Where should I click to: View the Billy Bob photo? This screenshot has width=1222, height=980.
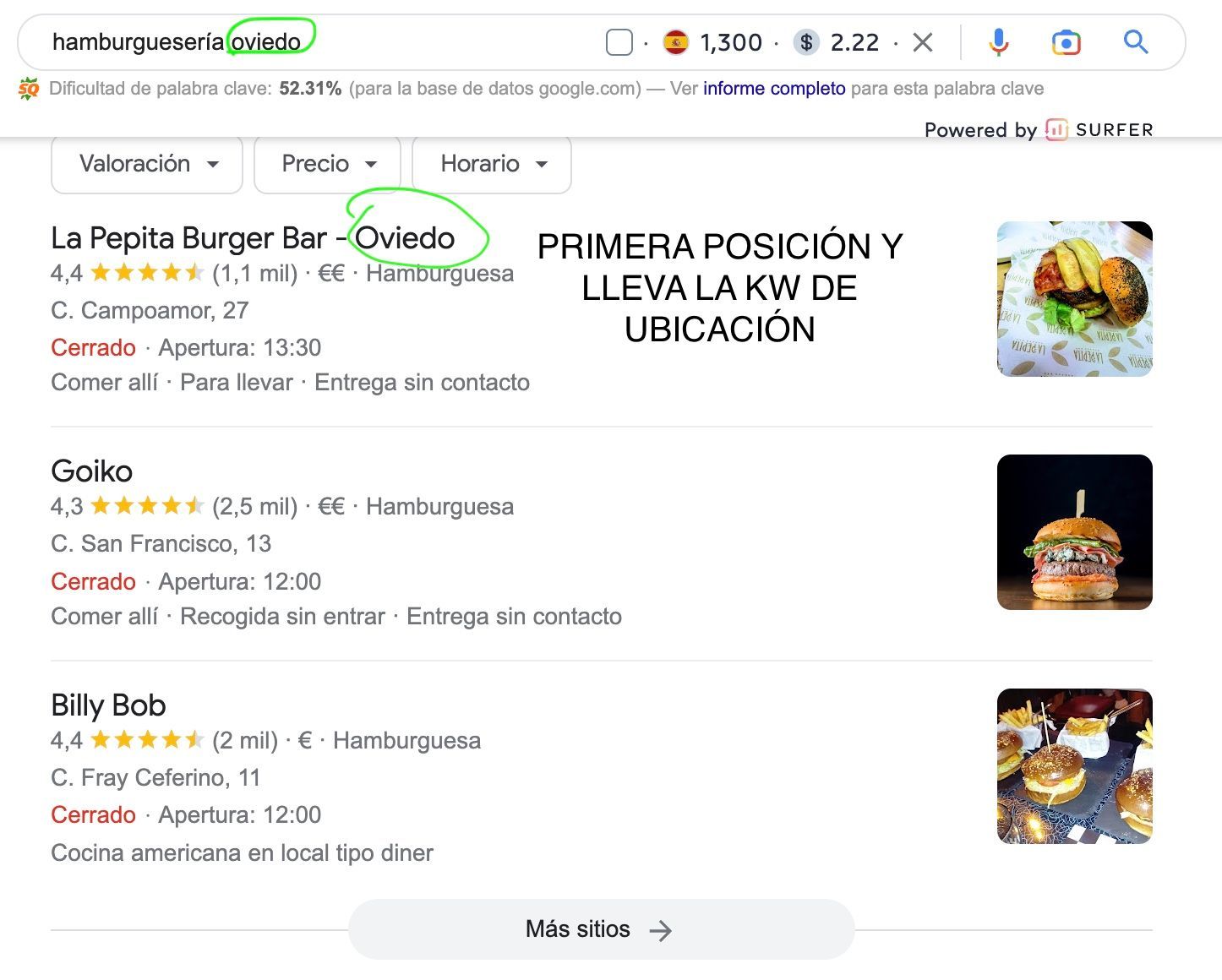point(1074,766)
